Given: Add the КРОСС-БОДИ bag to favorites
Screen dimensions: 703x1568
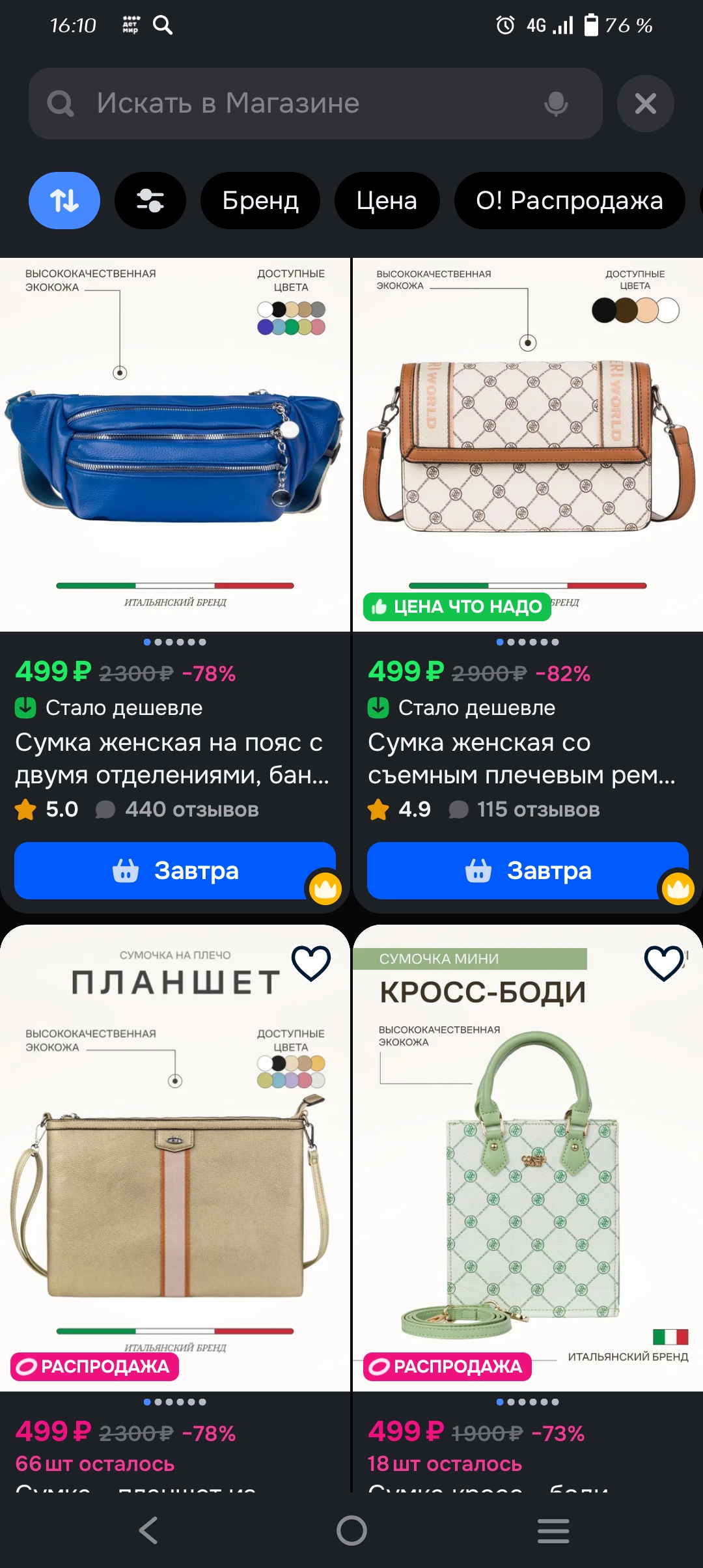Looking at the screenshot, I should coord(664,963).
